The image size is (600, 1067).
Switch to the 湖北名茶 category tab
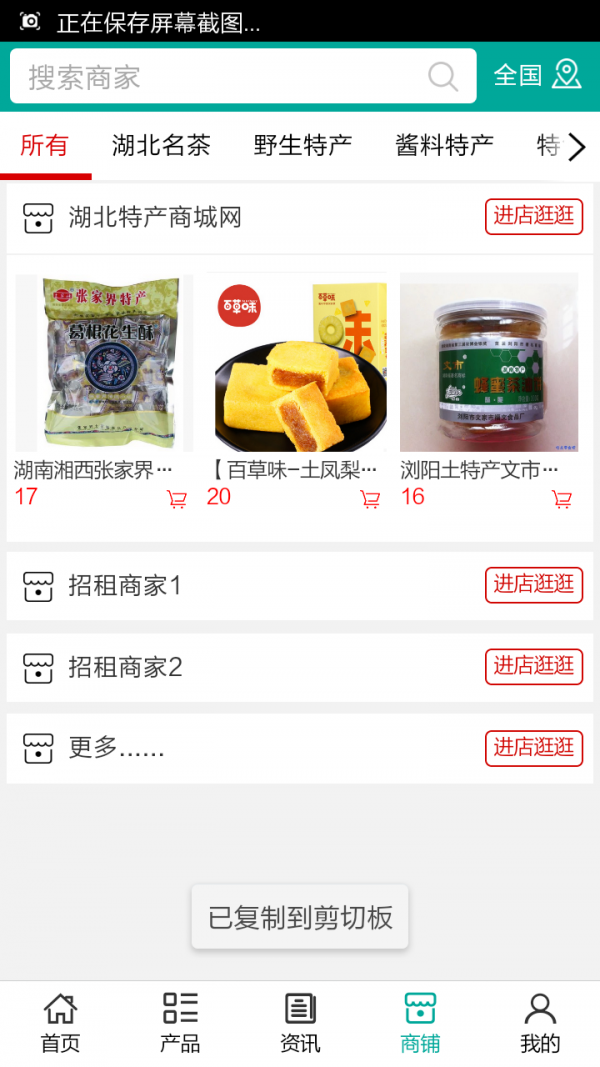[161, 146]
